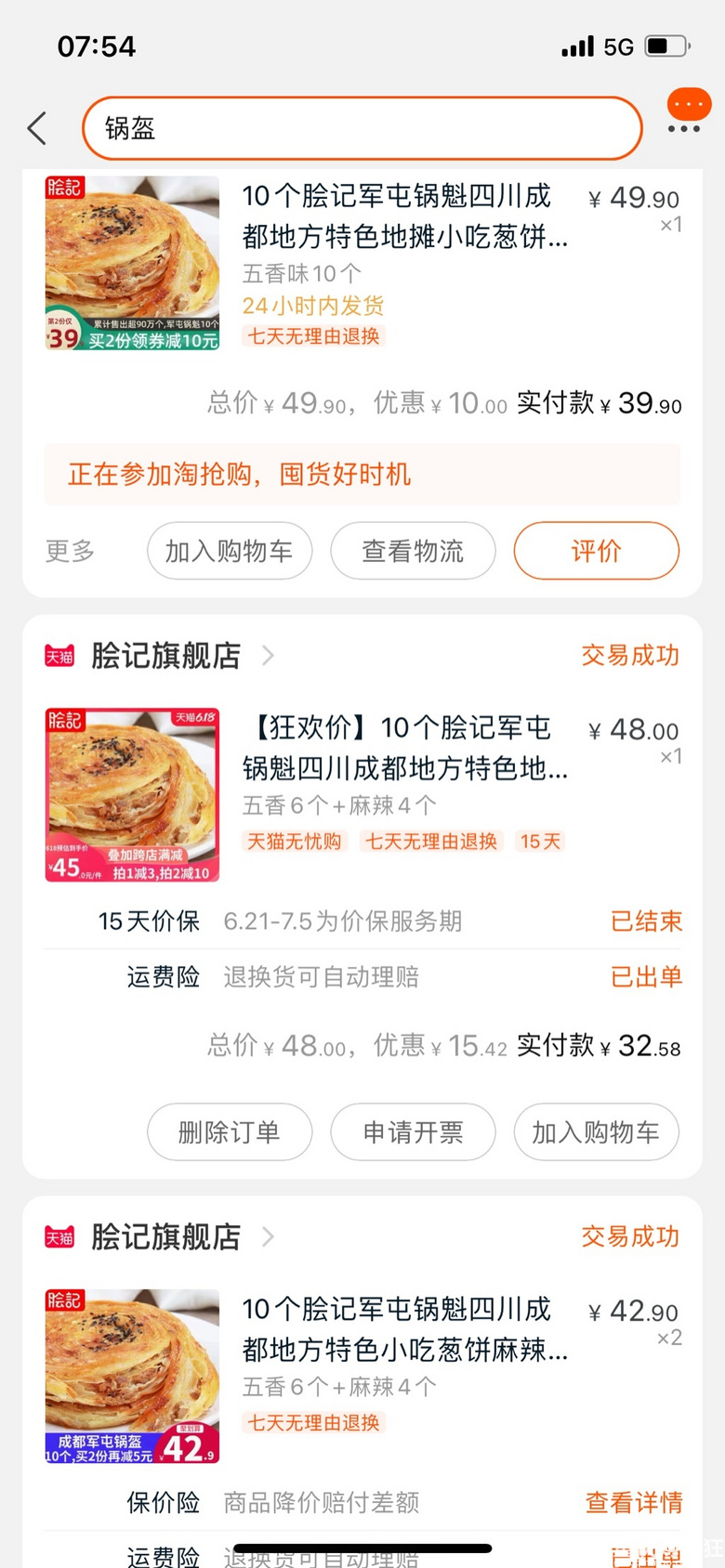Delete the ¥32.58 order with 删除订单
This screenshot has width=725, height=1568.
[229, 1132]
